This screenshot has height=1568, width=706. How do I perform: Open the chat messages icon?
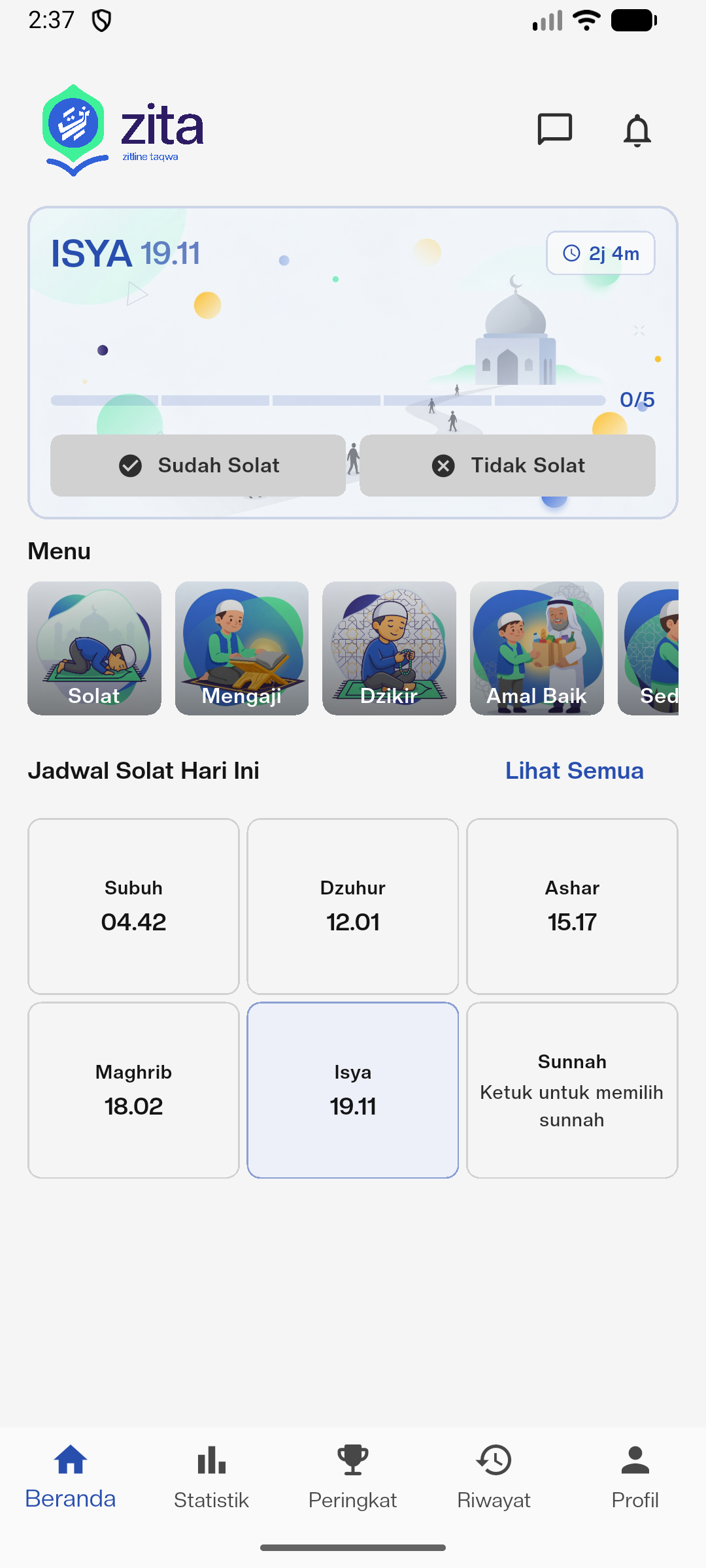tap(554, 129)
